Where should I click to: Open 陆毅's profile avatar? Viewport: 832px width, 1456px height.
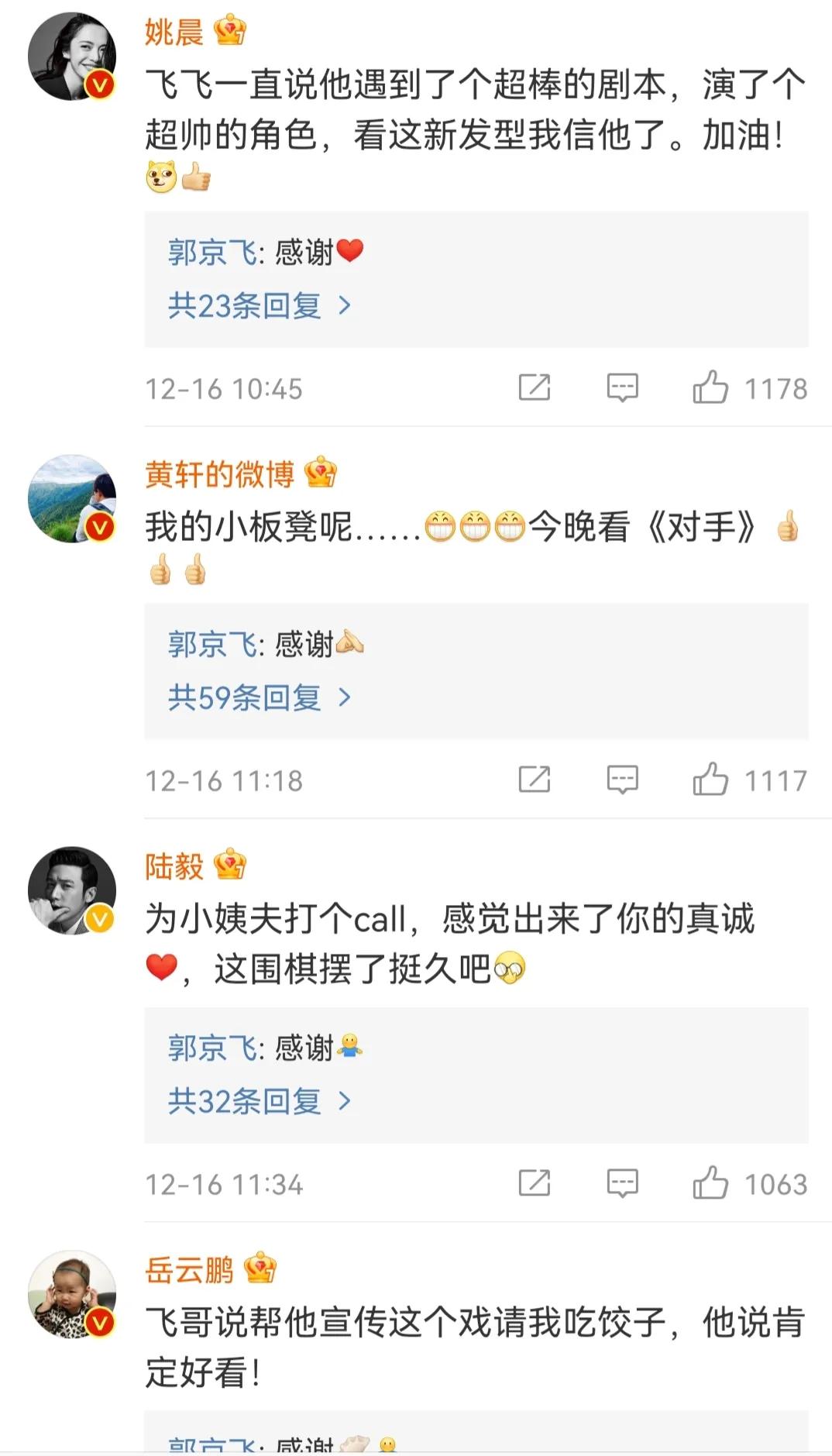point(72,890)
